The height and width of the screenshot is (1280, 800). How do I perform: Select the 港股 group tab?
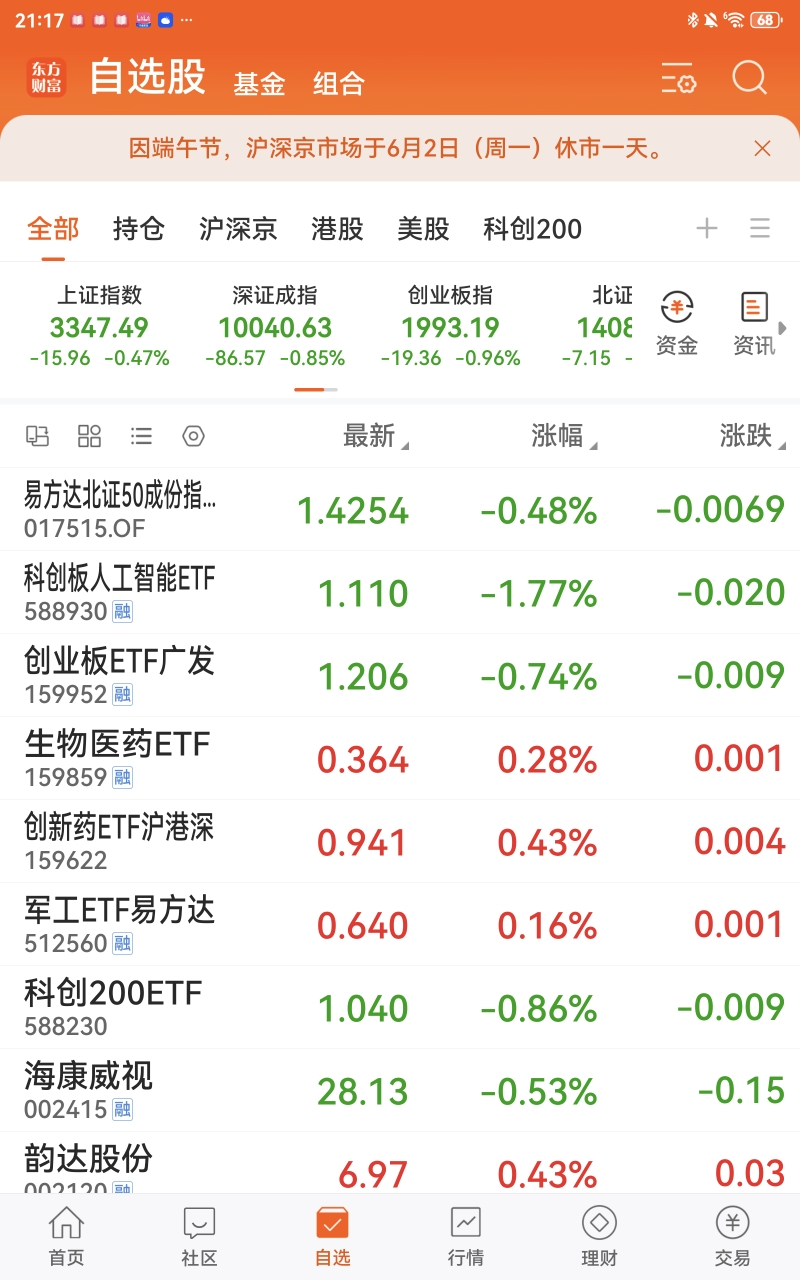[337, 229]
